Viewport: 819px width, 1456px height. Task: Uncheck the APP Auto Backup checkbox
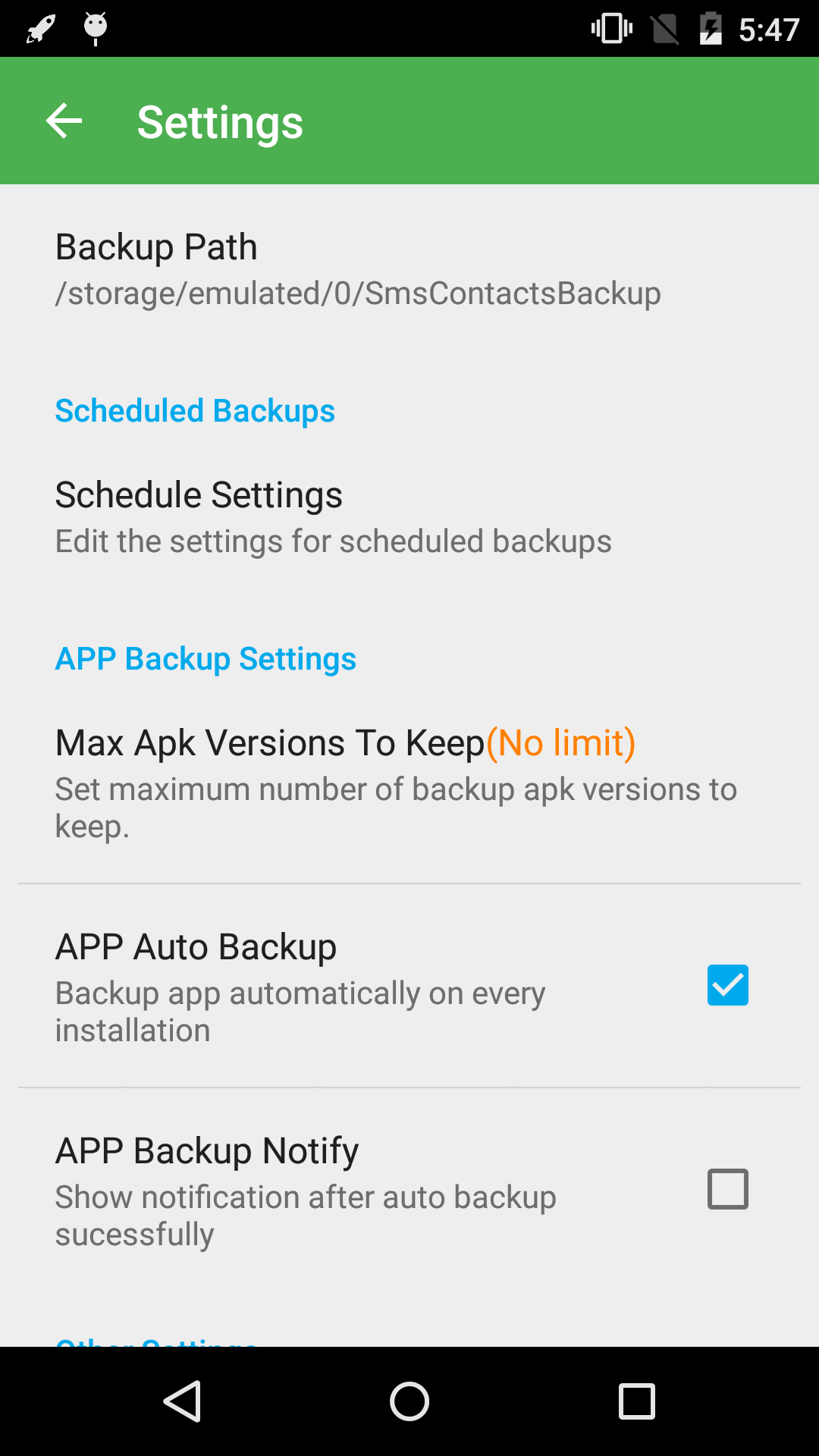[x=727, y=985]
